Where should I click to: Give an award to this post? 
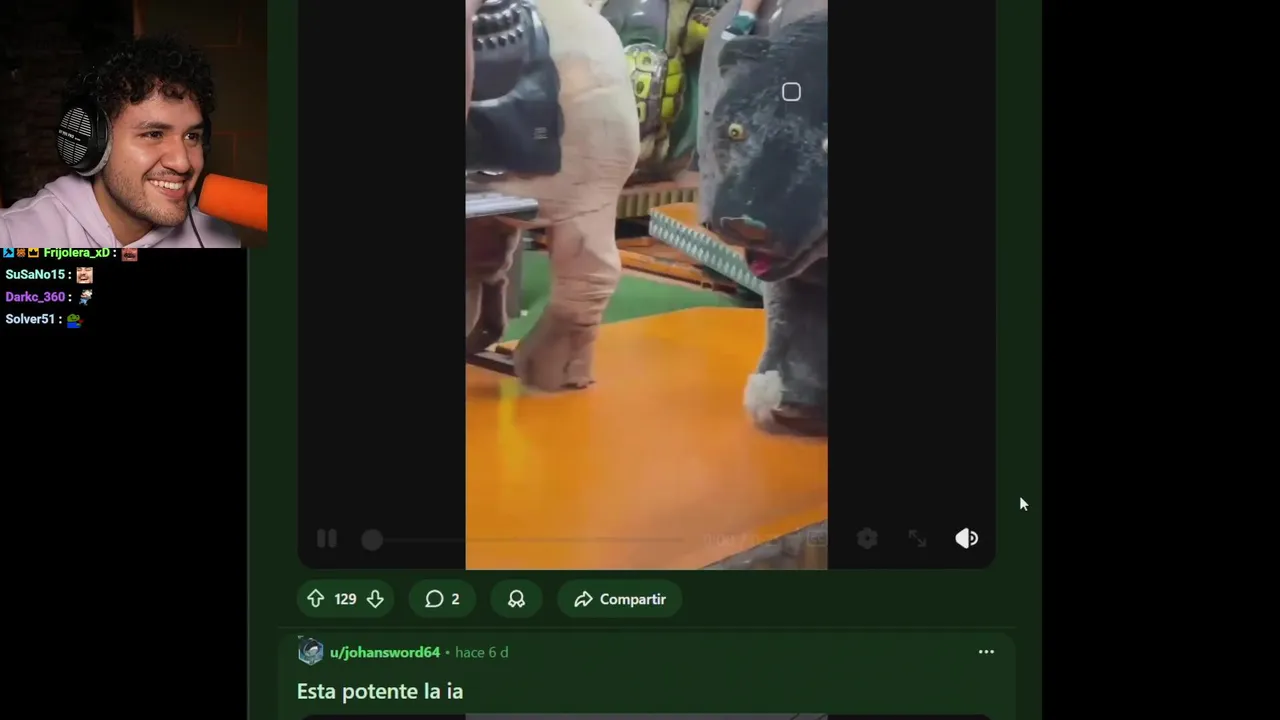(516, 599)
